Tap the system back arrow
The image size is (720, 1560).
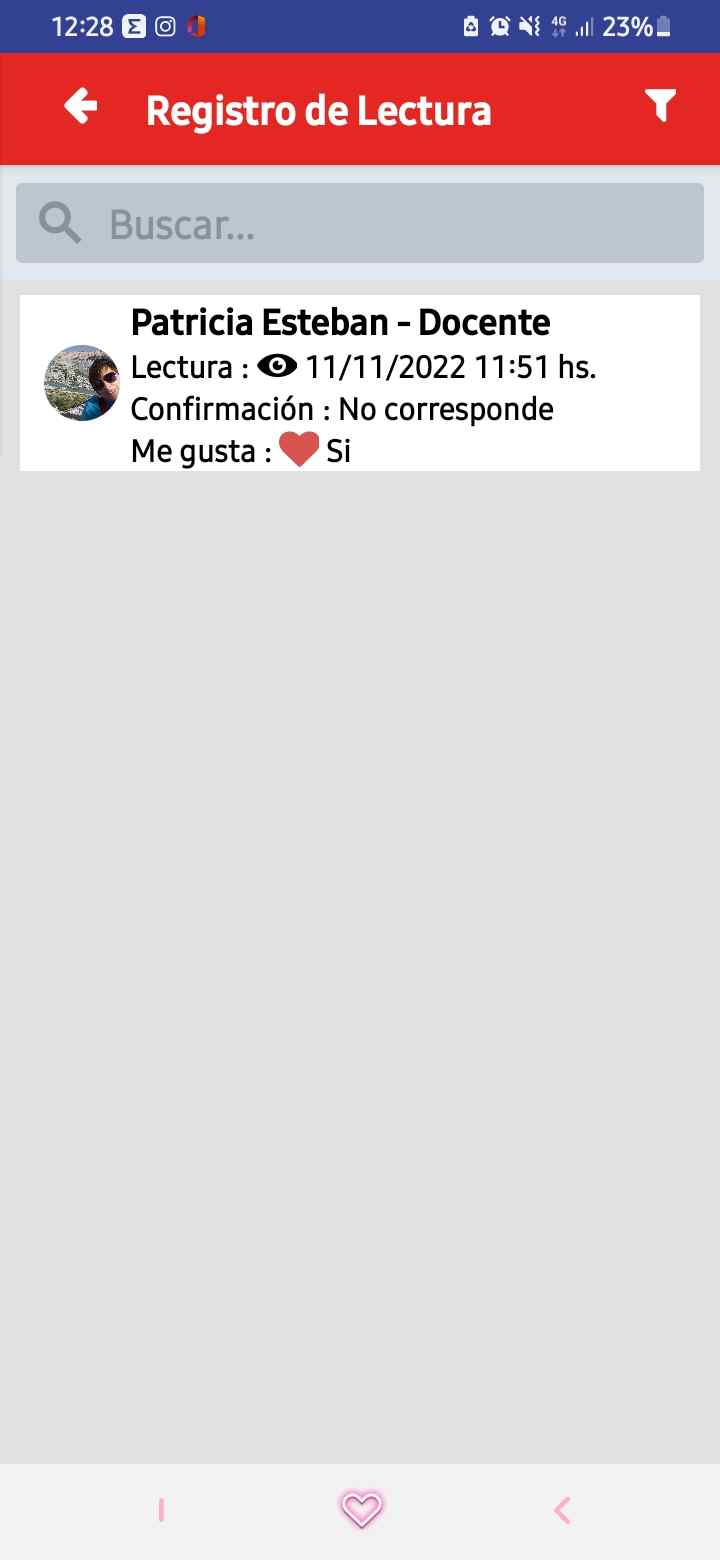562,1510
